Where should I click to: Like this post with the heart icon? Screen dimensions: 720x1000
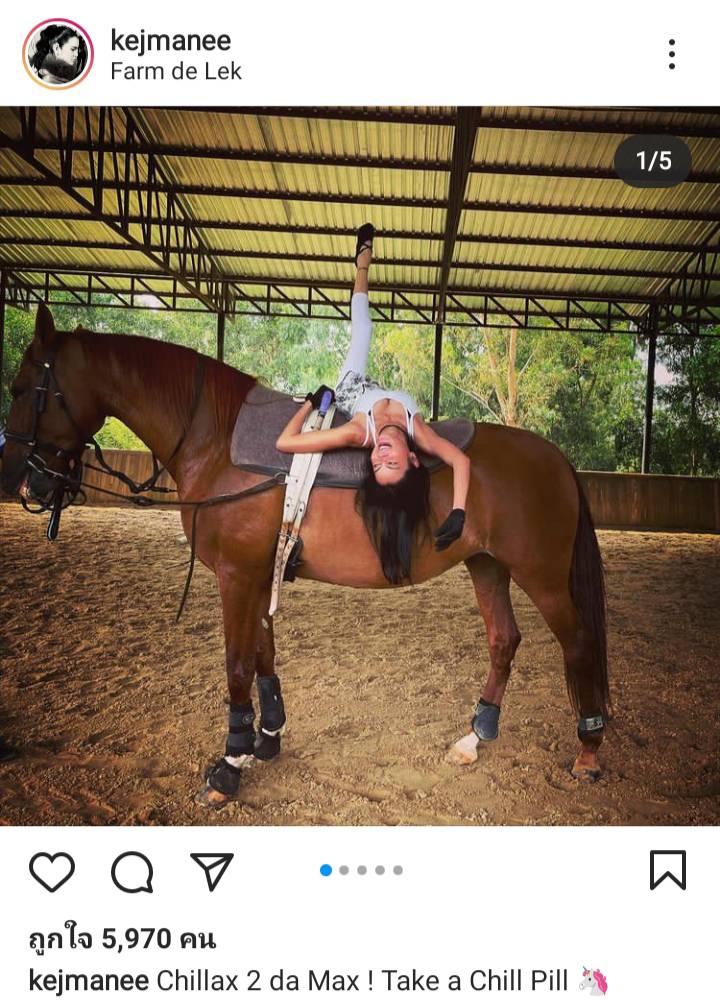(52, 871)
